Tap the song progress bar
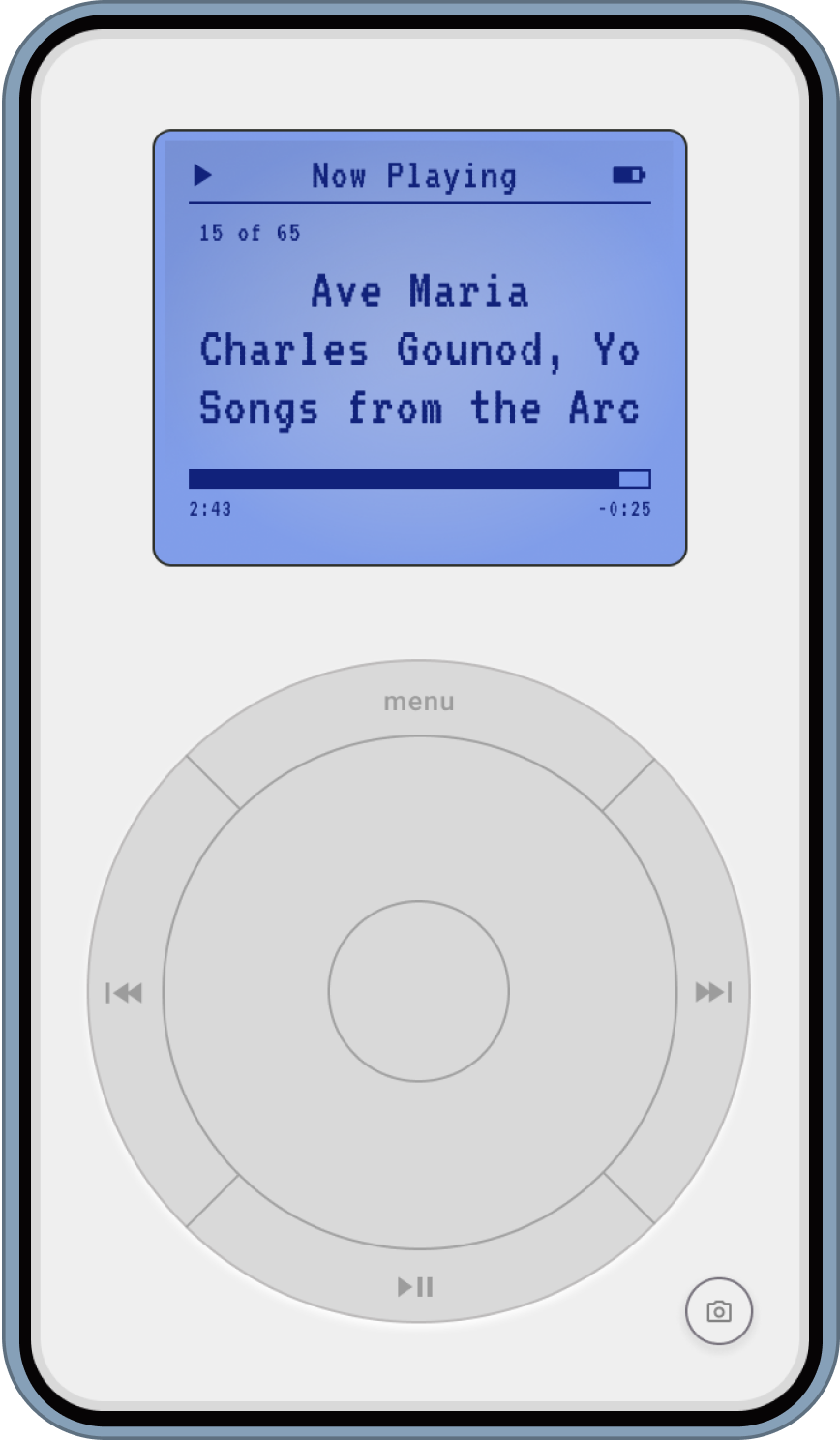Image resolution: width=840 pixels, height=1440 pixels. [420, 479]
